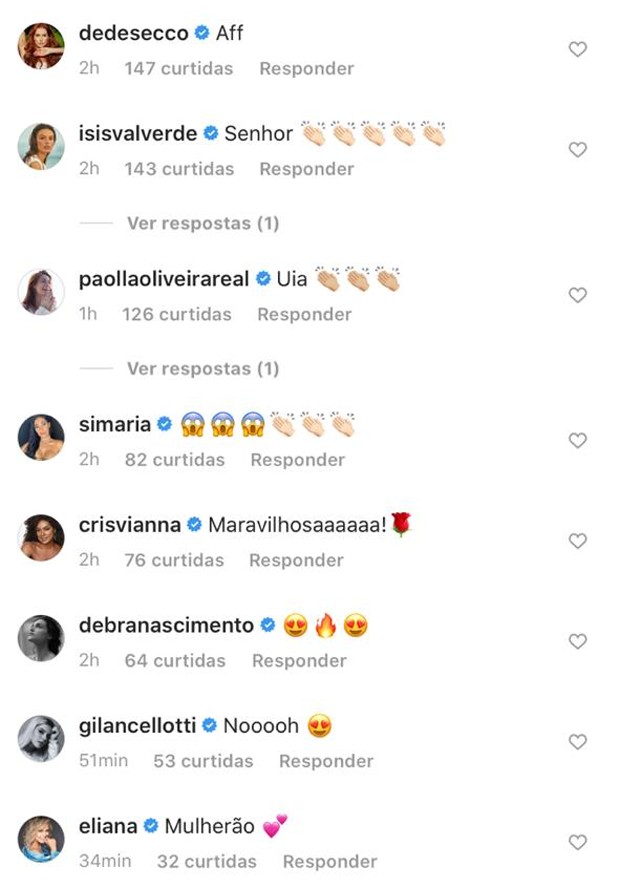
Task: Tap Responder under eliana's Mulherão comment
Action: [x=330, y=861]
